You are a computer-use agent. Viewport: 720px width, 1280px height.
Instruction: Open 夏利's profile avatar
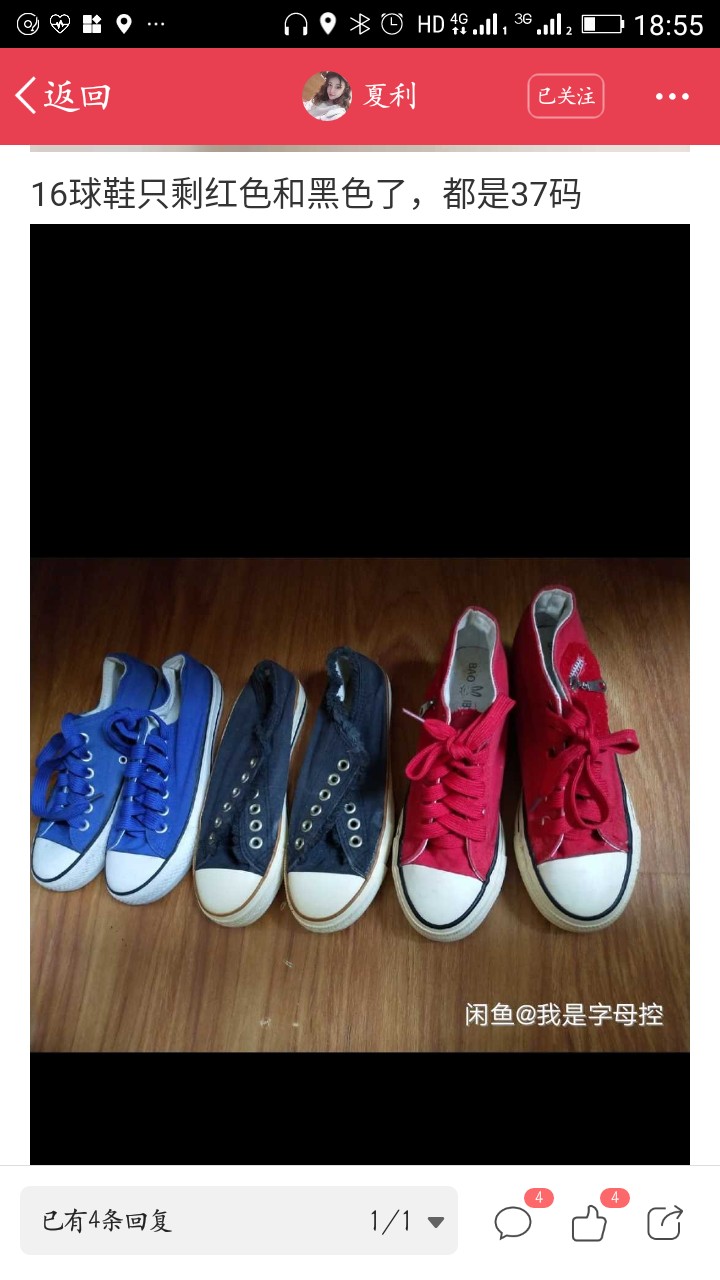327,96
